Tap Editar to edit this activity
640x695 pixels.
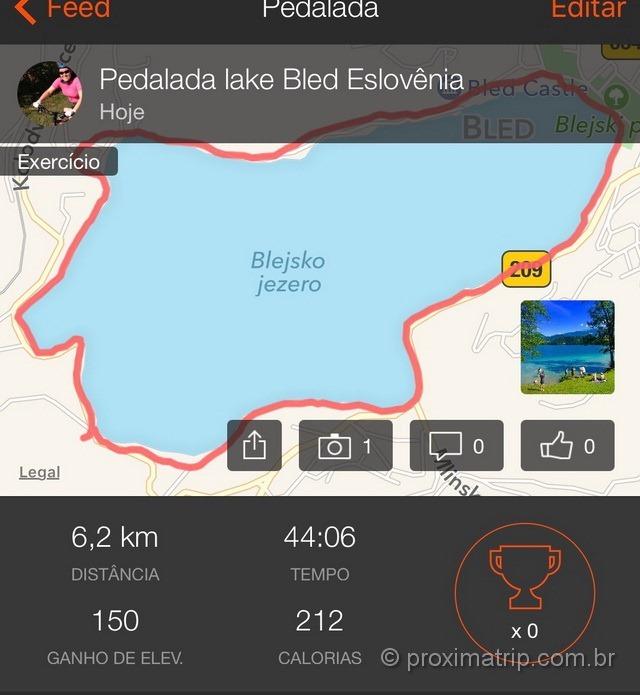pos(589,10)
